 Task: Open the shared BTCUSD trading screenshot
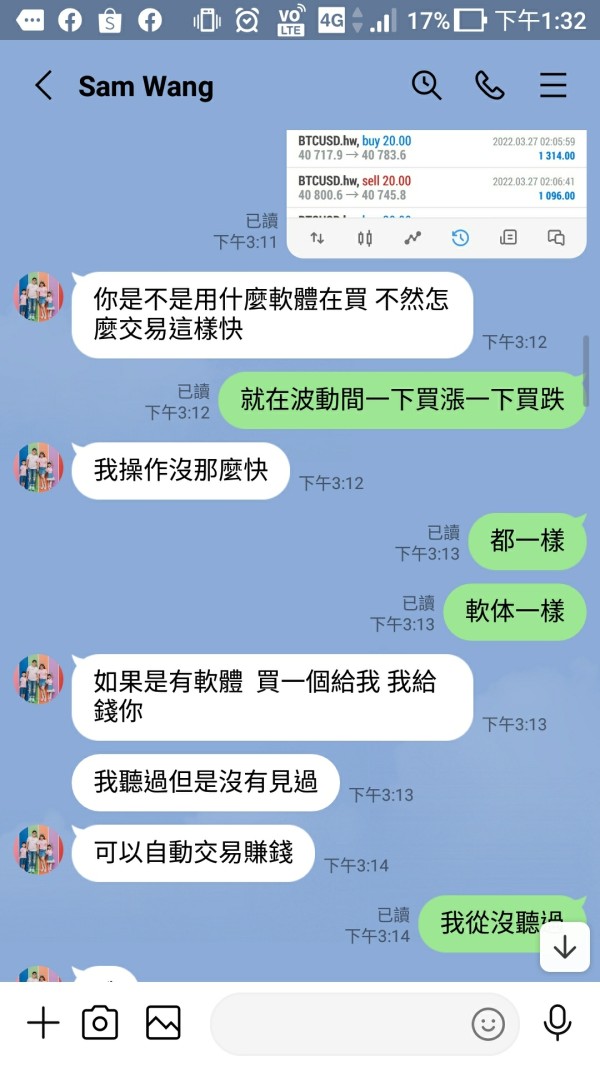(x=436, y=194)
